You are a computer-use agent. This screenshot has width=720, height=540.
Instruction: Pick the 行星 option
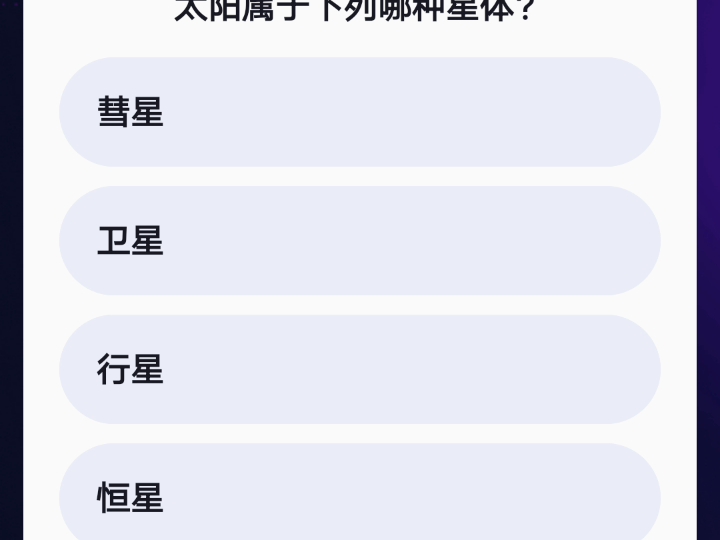click(359, 370)
